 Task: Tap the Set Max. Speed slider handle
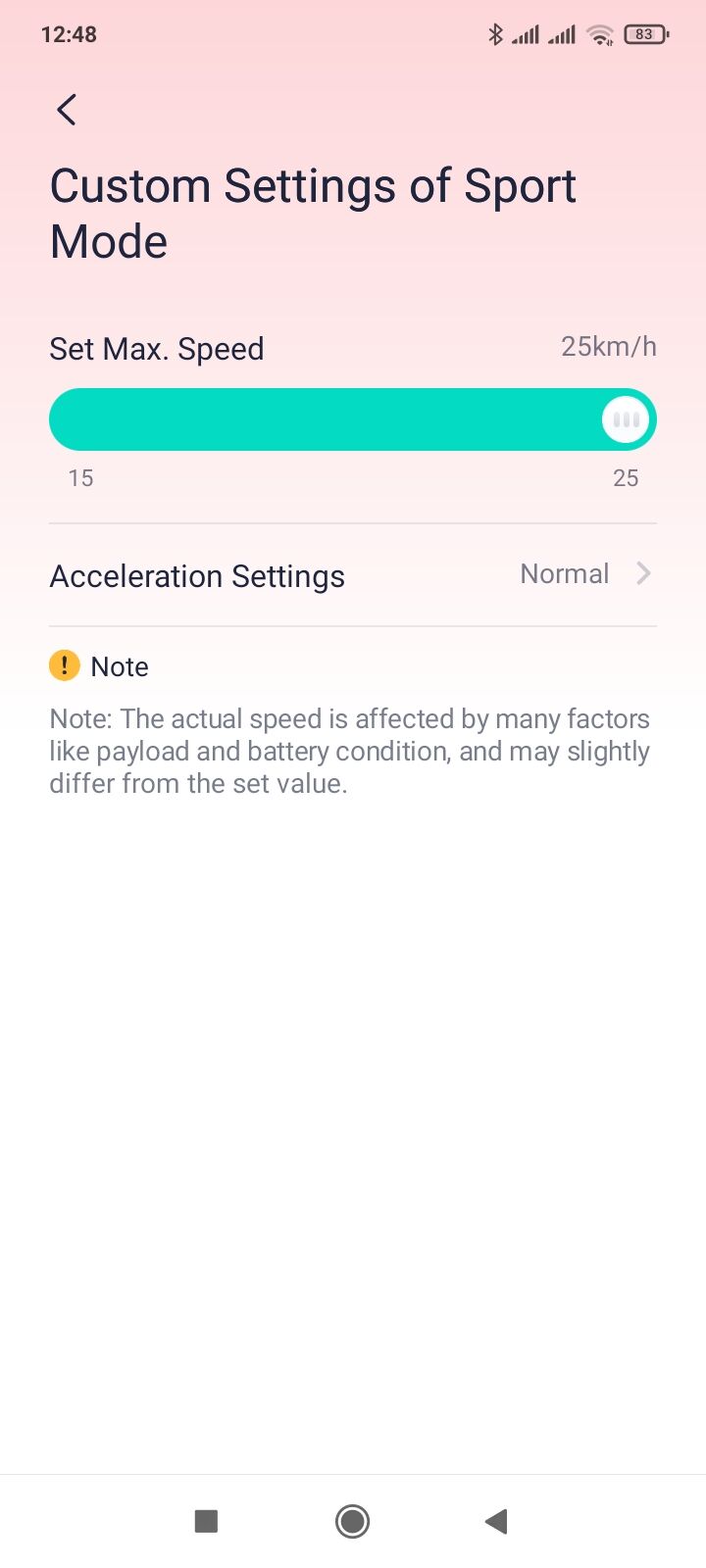click(x=626, y=420)
